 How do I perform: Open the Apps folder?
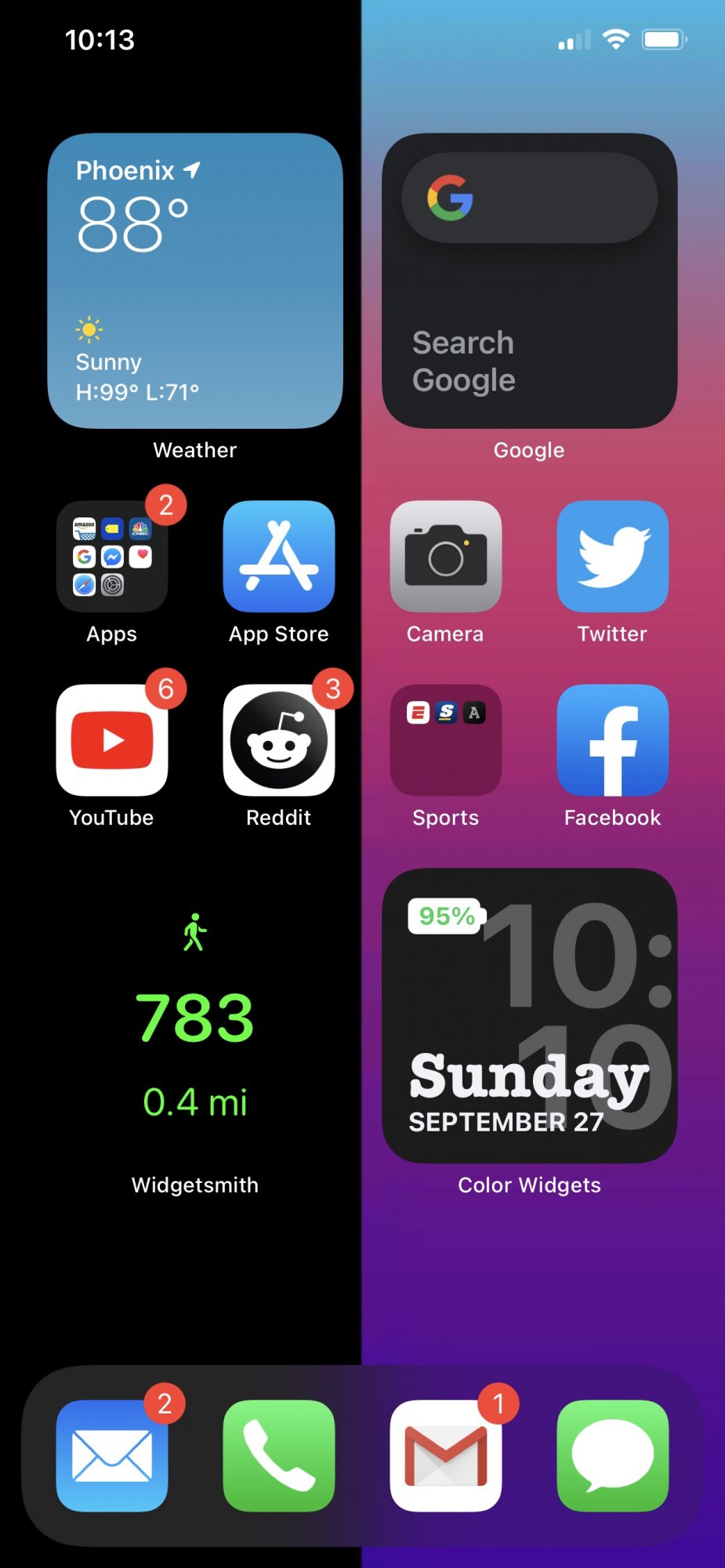tap(112, 557)
